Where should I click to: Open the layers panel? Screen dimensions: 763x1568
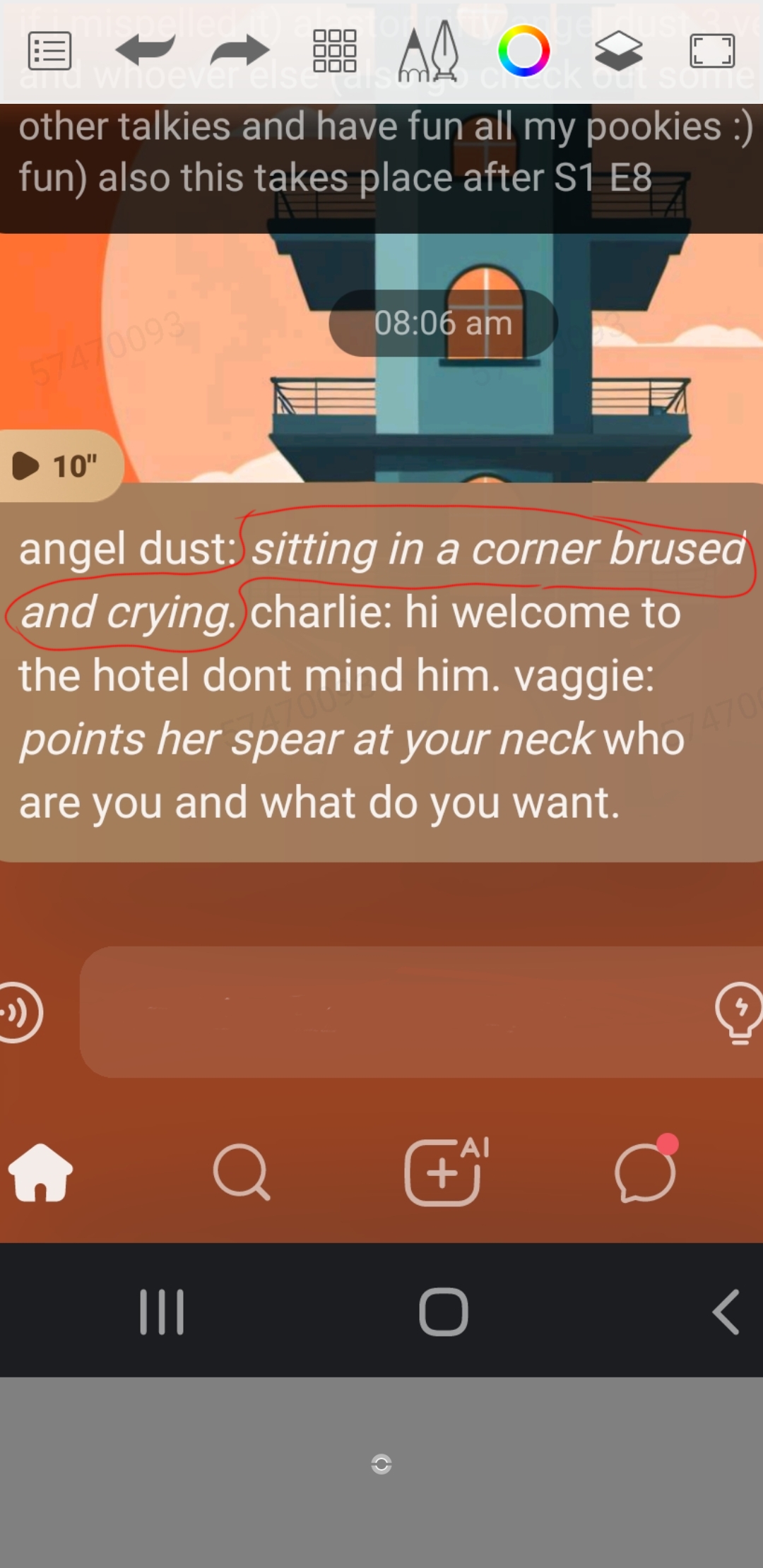pos(618,51)
